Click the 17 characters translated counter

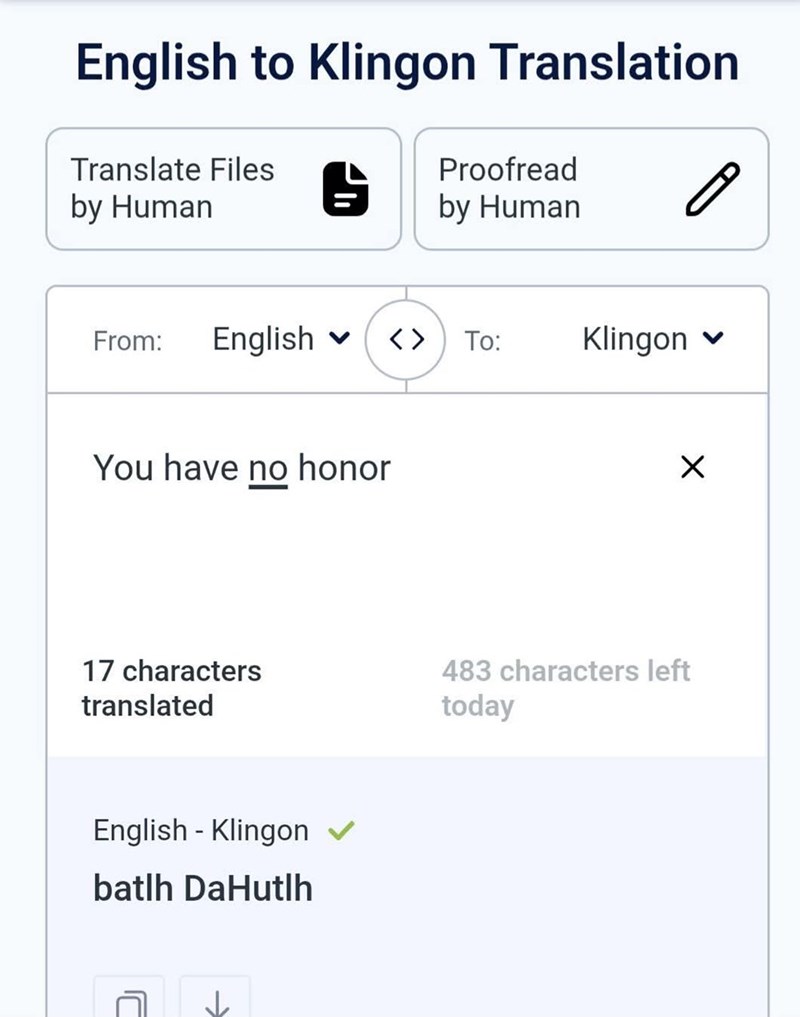pyautogui.click(x=172, y=688)
